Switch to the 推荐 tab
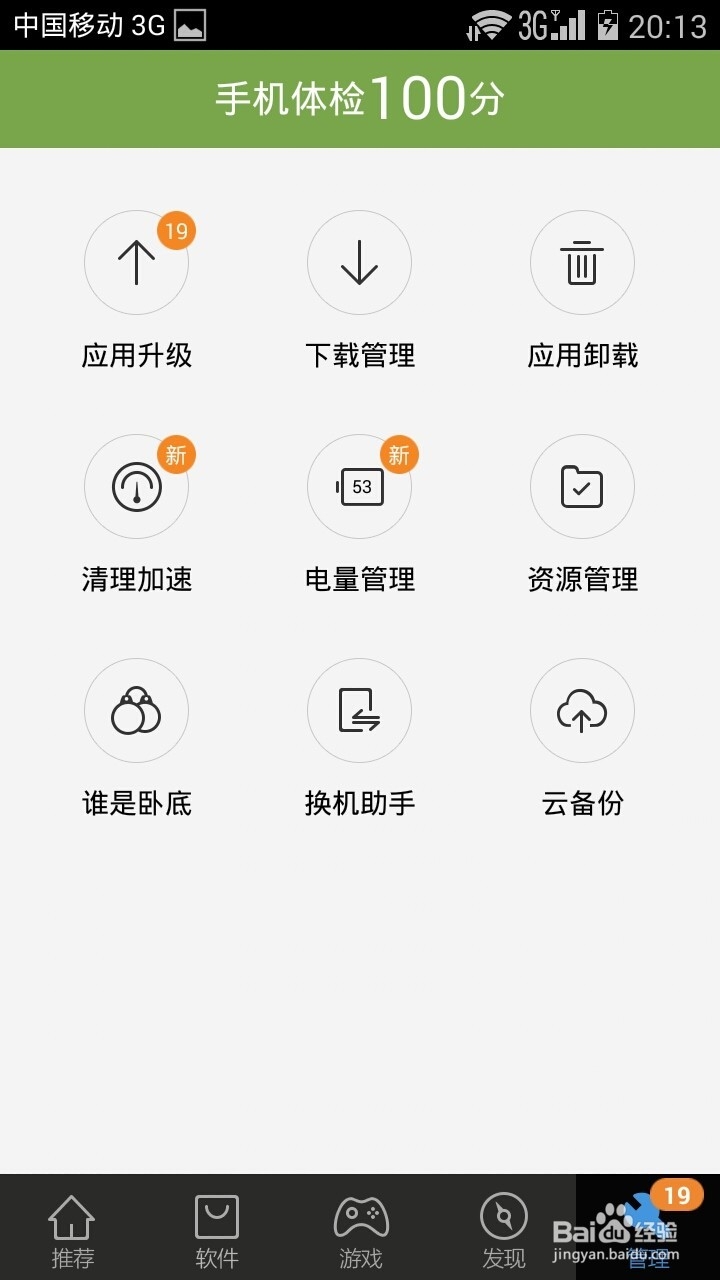720x1280 pixels. pyautogui.click(x=72, y=1230)
